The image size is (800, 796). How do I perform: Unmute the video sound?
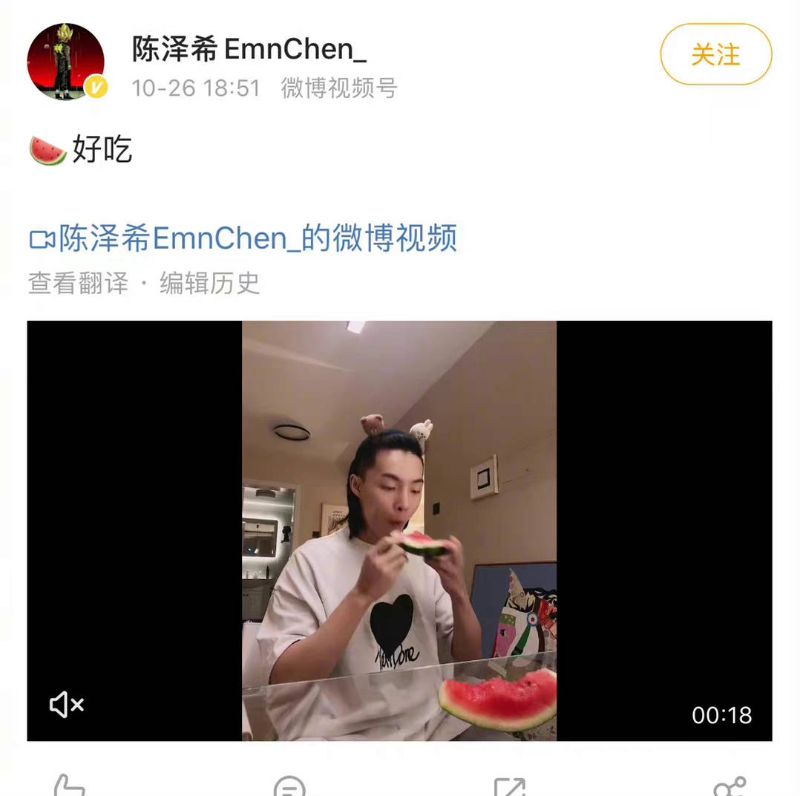point(66,705)
